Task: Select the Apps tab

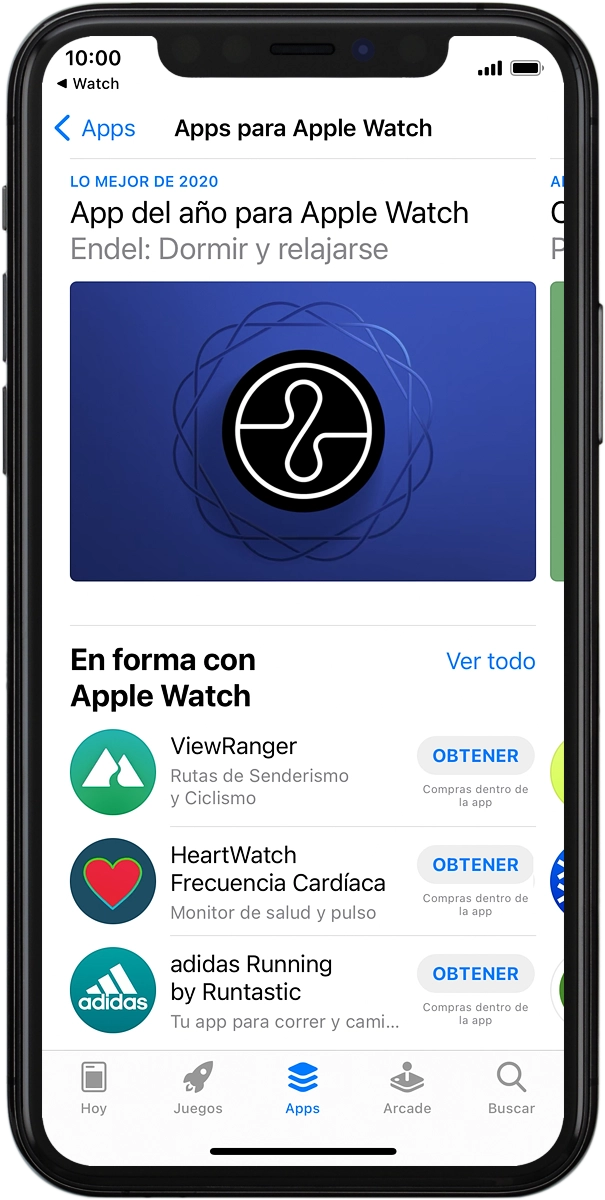Action: 302,1088
